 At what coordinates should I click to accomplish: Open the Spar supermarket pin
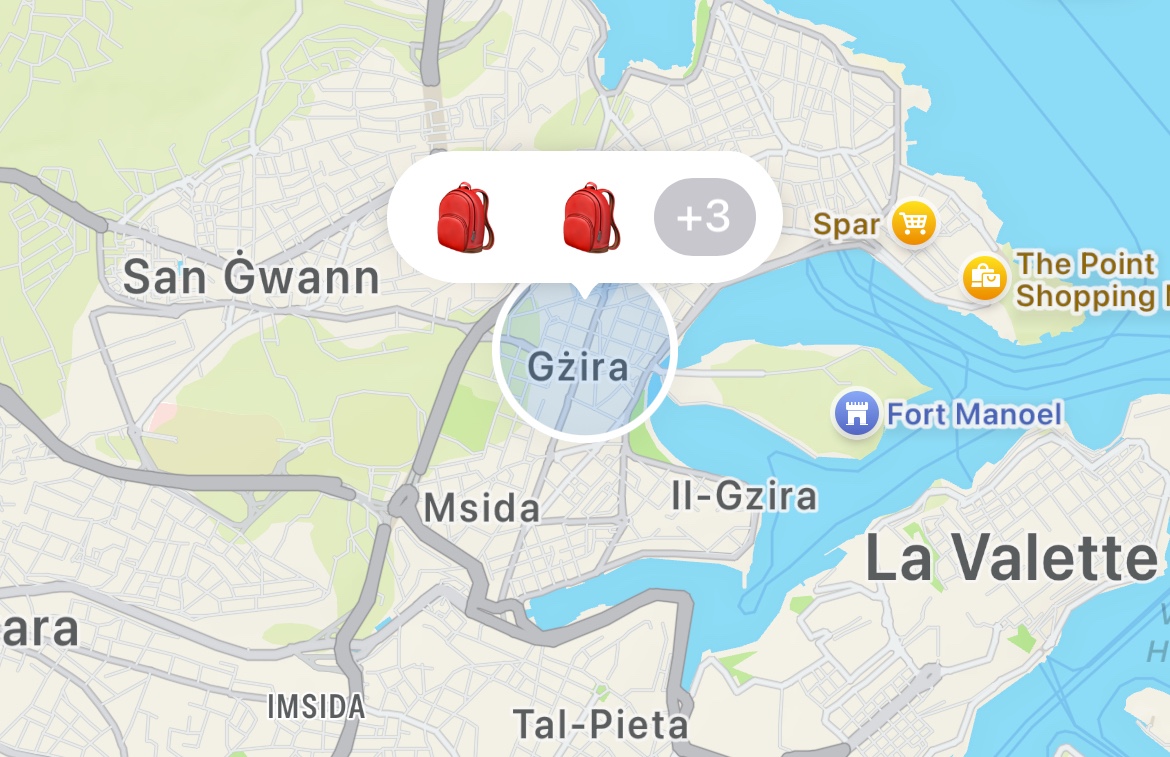(x=912, y=222)
